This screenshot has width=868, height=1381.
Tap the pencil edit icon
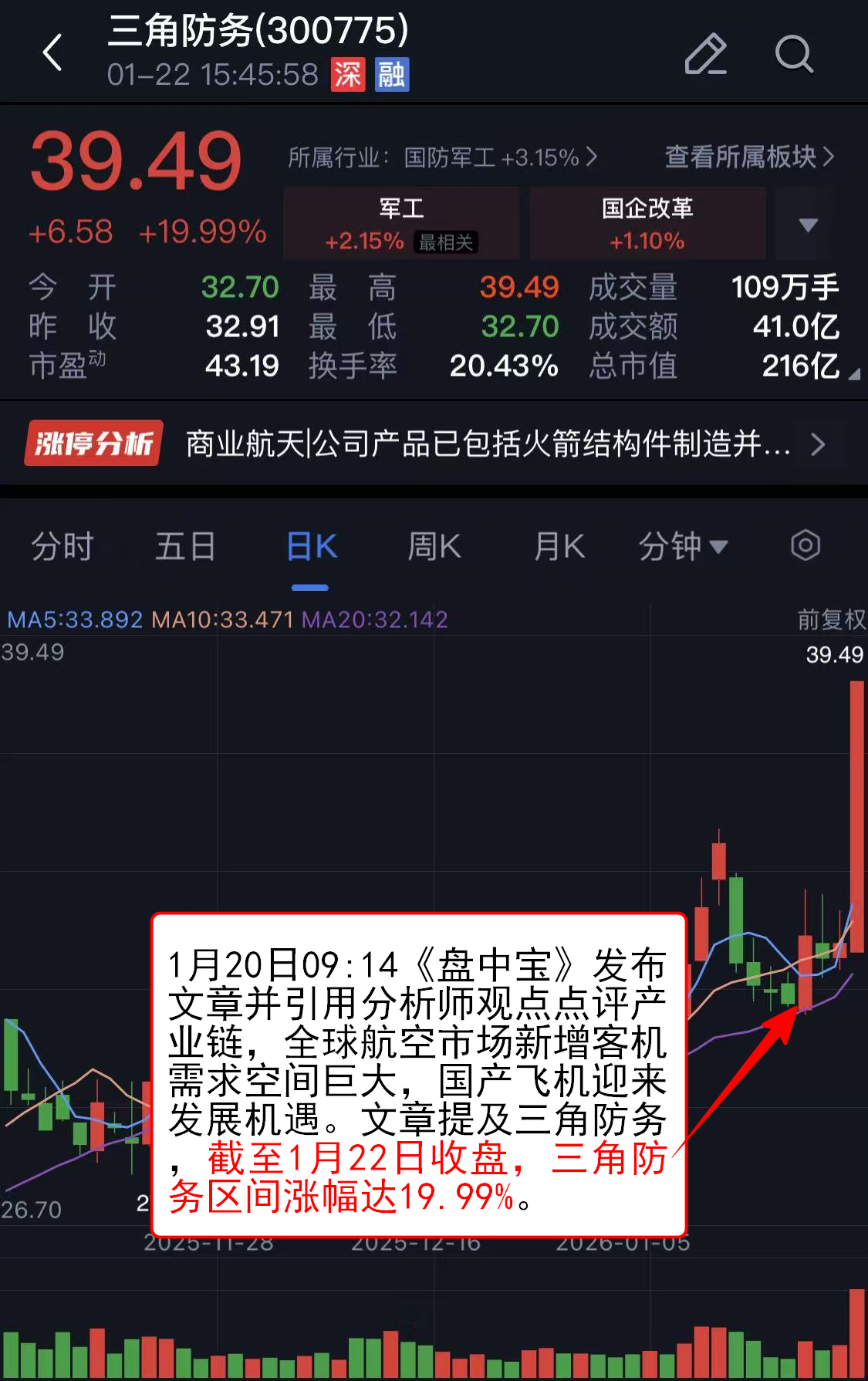(x=706, y=54)
